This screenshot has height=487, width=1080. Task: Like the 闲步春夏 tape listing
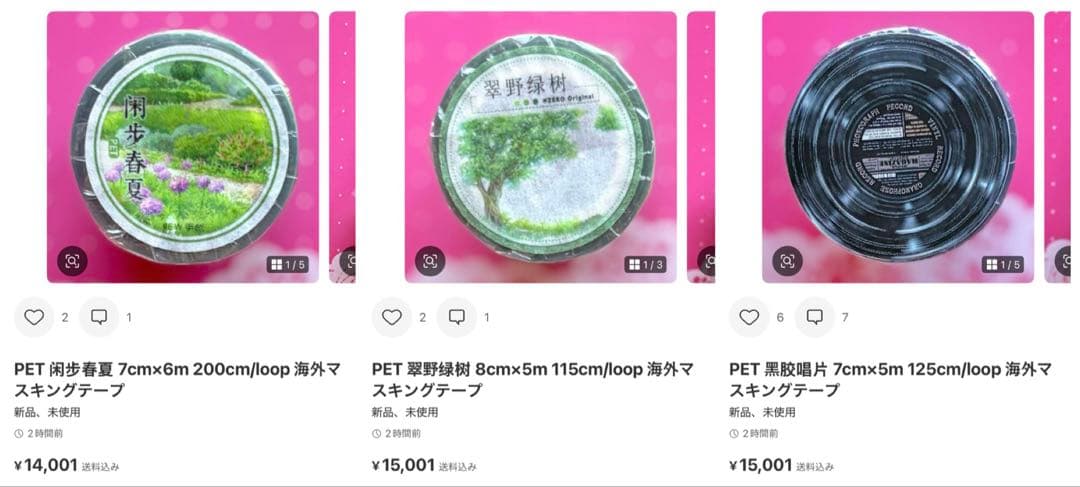(35, 317)
